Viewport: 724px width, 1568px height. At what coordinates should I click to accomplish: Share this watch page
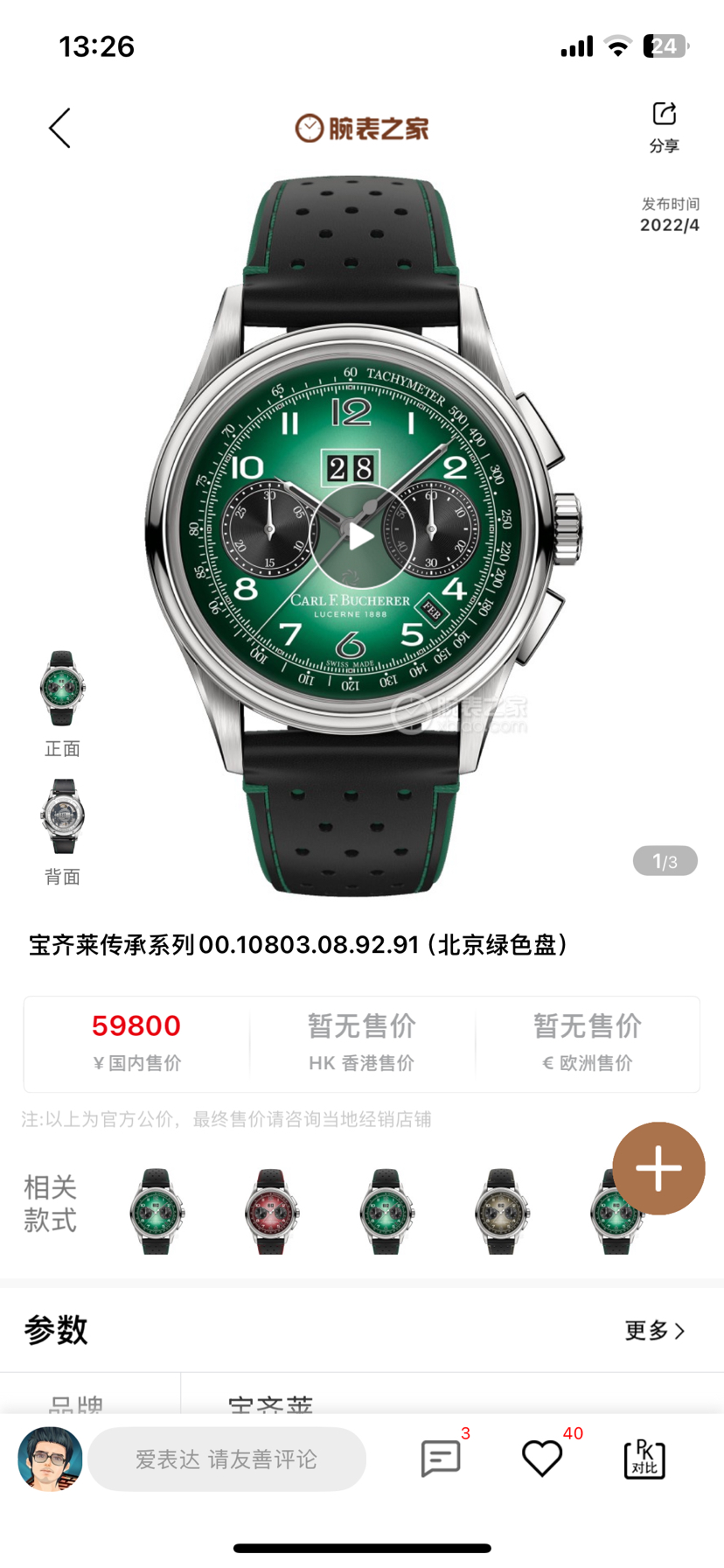click(664, 126)
